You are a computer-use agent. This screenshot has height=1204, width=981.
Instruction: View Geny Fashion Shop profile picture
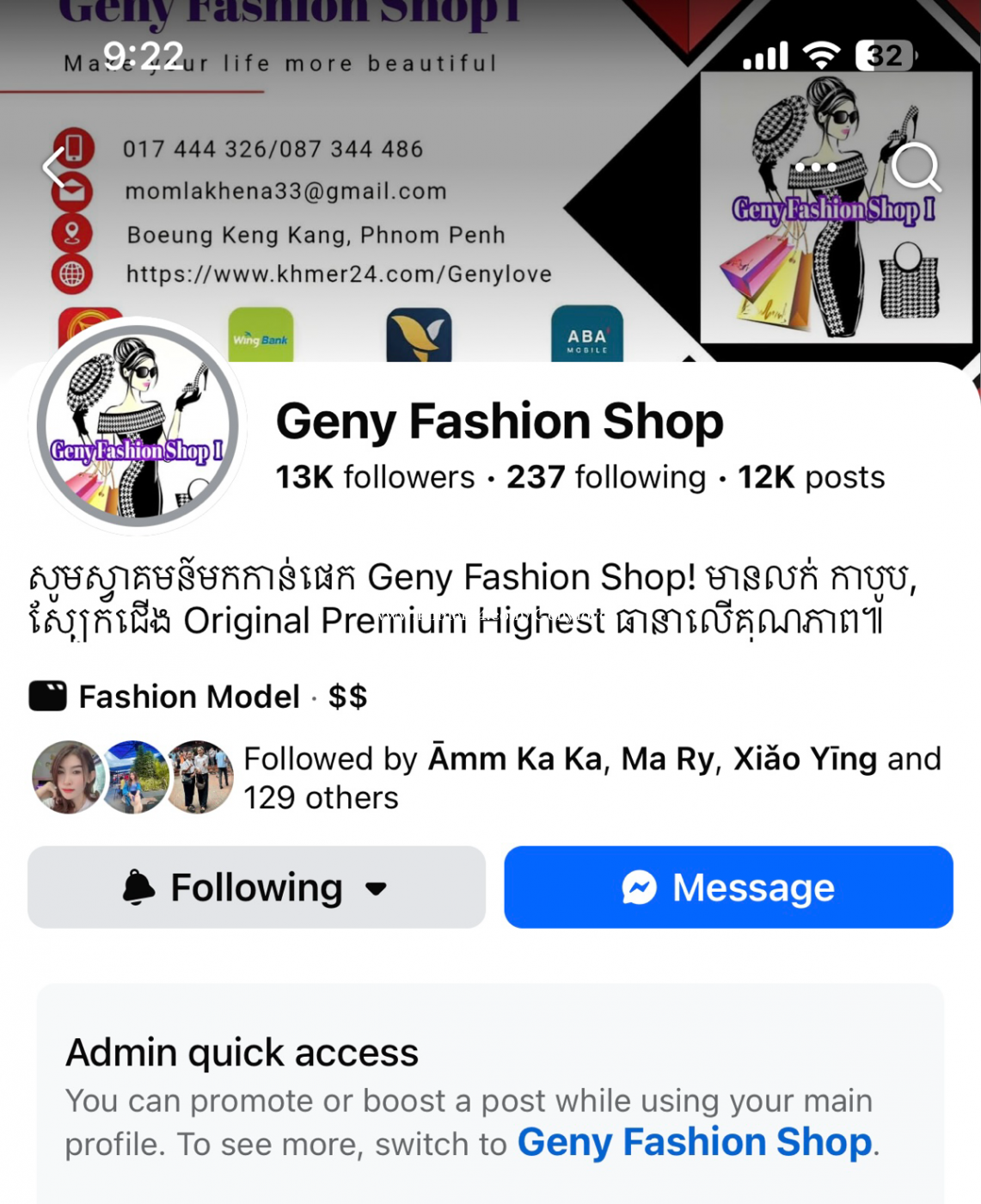[x=138, y=426]
